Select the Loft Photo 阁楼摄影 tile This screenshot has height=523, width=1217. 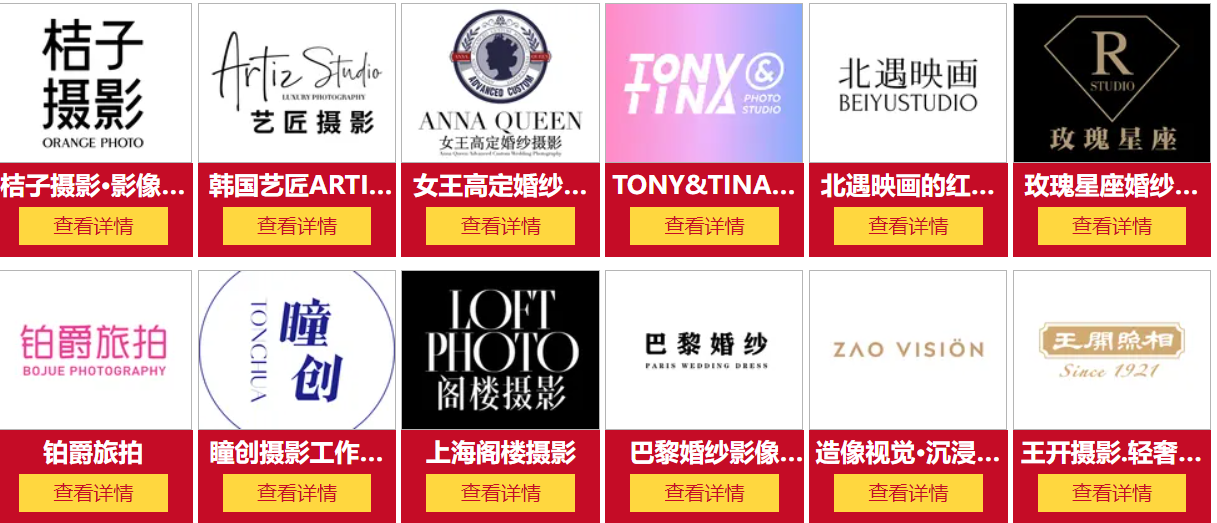pos(500,350)
